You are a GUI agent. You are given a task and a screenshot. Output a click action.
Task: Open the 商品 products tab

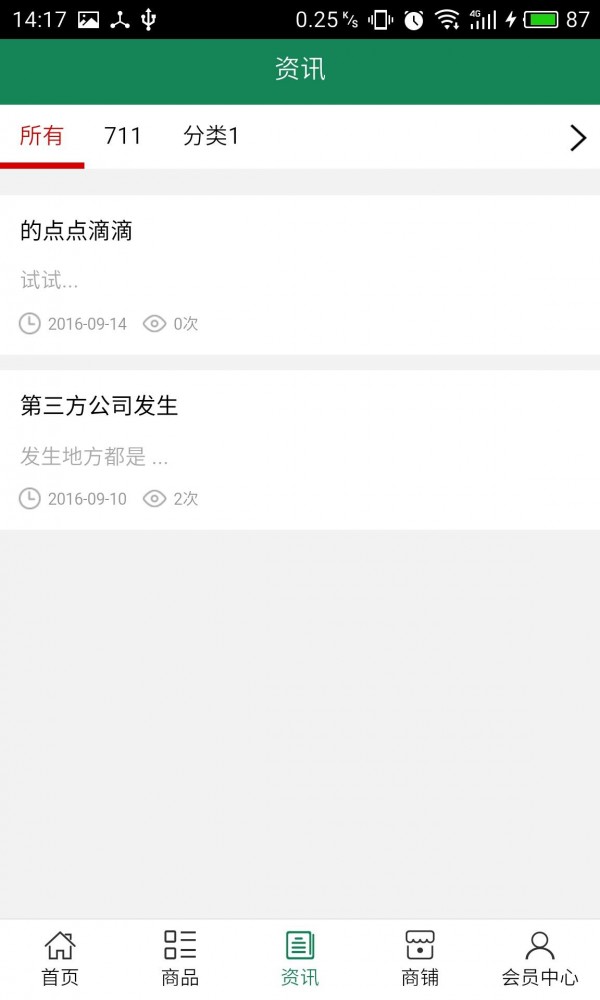click(x=180, y=958)
